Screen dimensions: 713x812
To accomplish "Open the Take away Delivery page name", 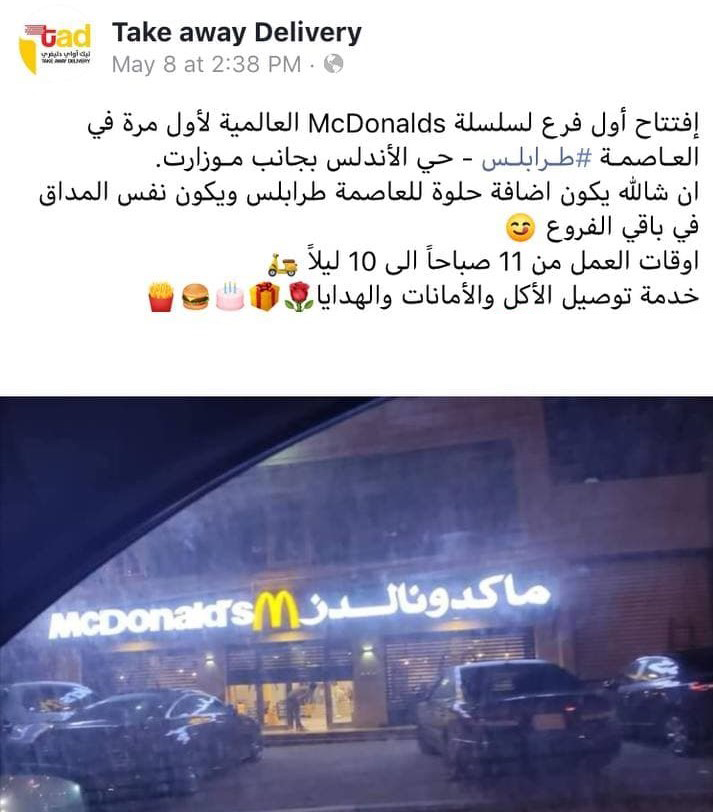I will 236,32.
